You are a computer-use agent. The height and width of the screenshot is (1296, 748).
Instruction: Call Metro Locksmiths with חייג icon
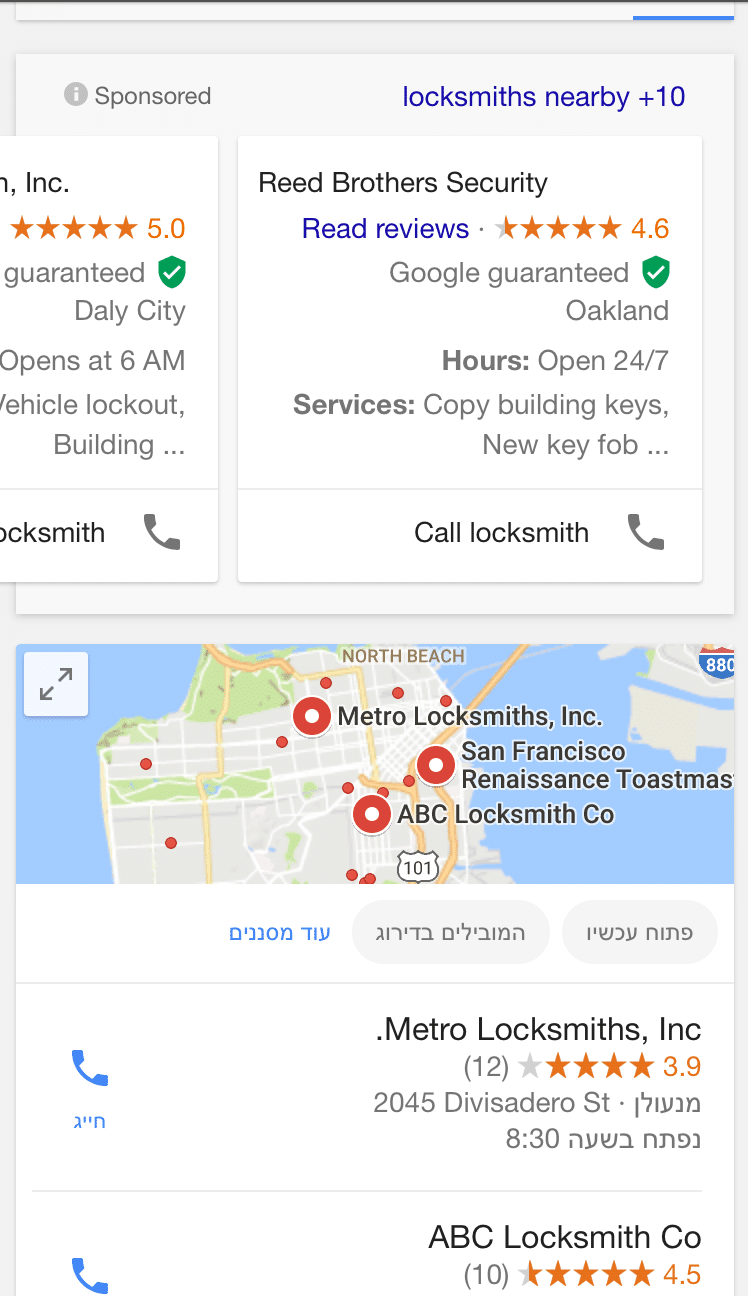click(x=89, y=1088)
